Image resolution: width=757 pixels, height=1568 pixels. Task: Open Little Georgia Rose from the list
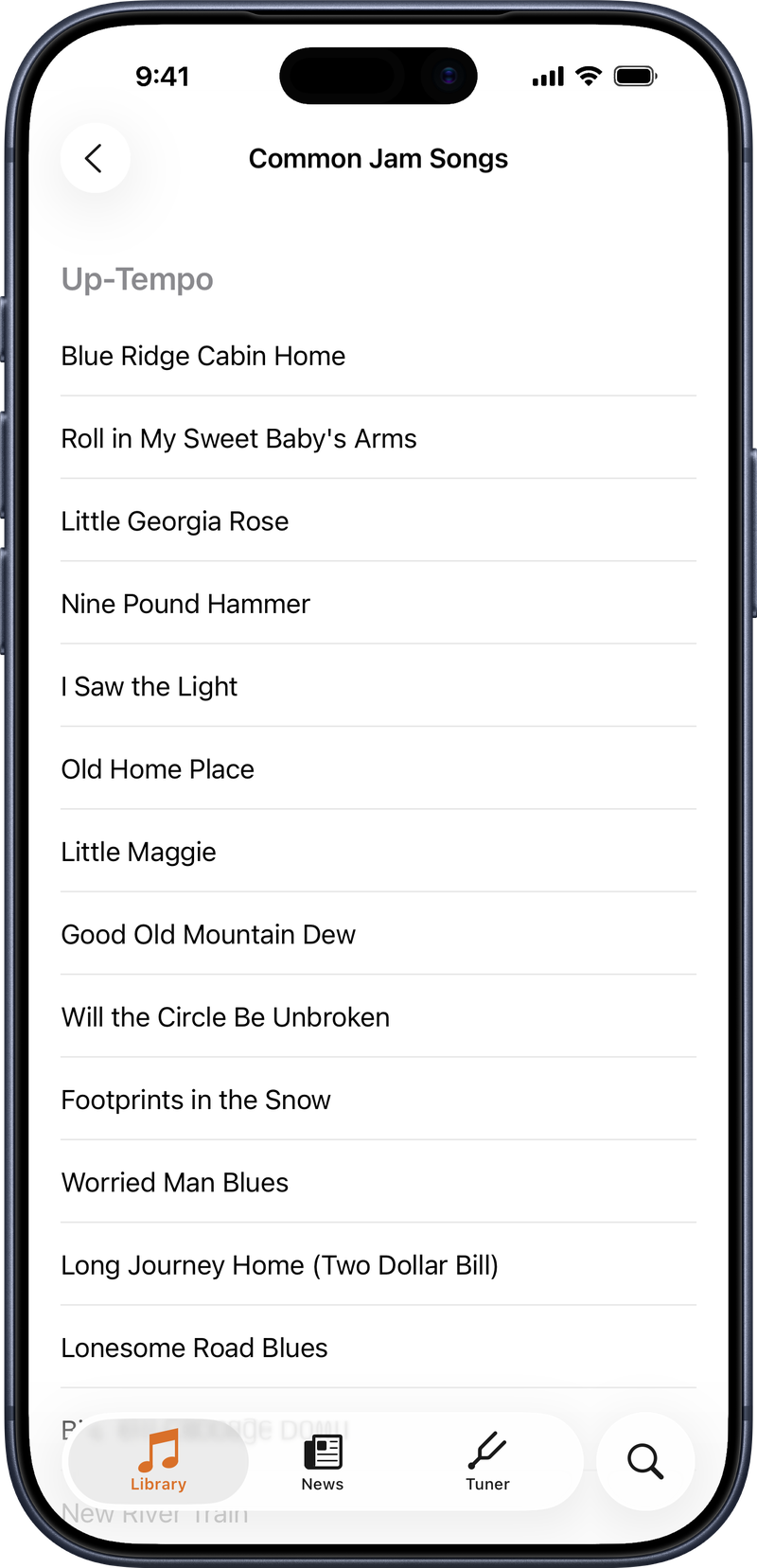tap(174, 520)
